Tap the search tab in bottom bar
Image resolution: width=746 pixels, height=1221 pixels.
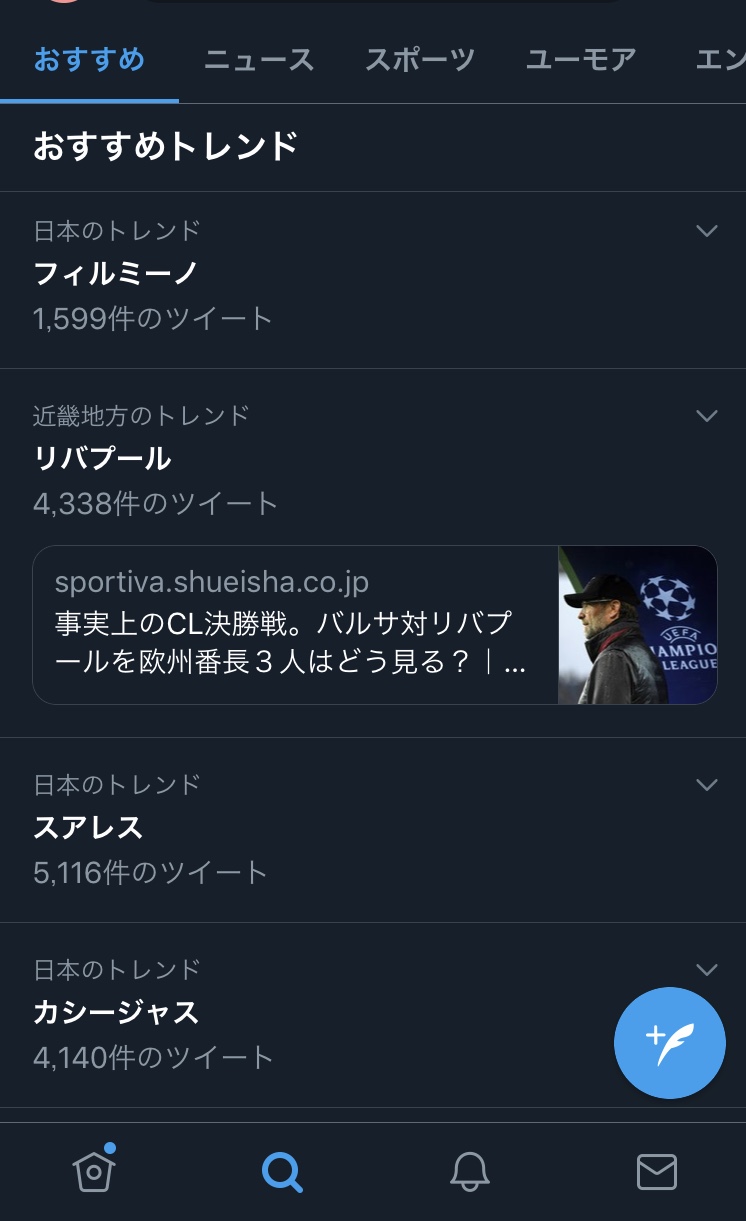click(x=282, y=1171)
